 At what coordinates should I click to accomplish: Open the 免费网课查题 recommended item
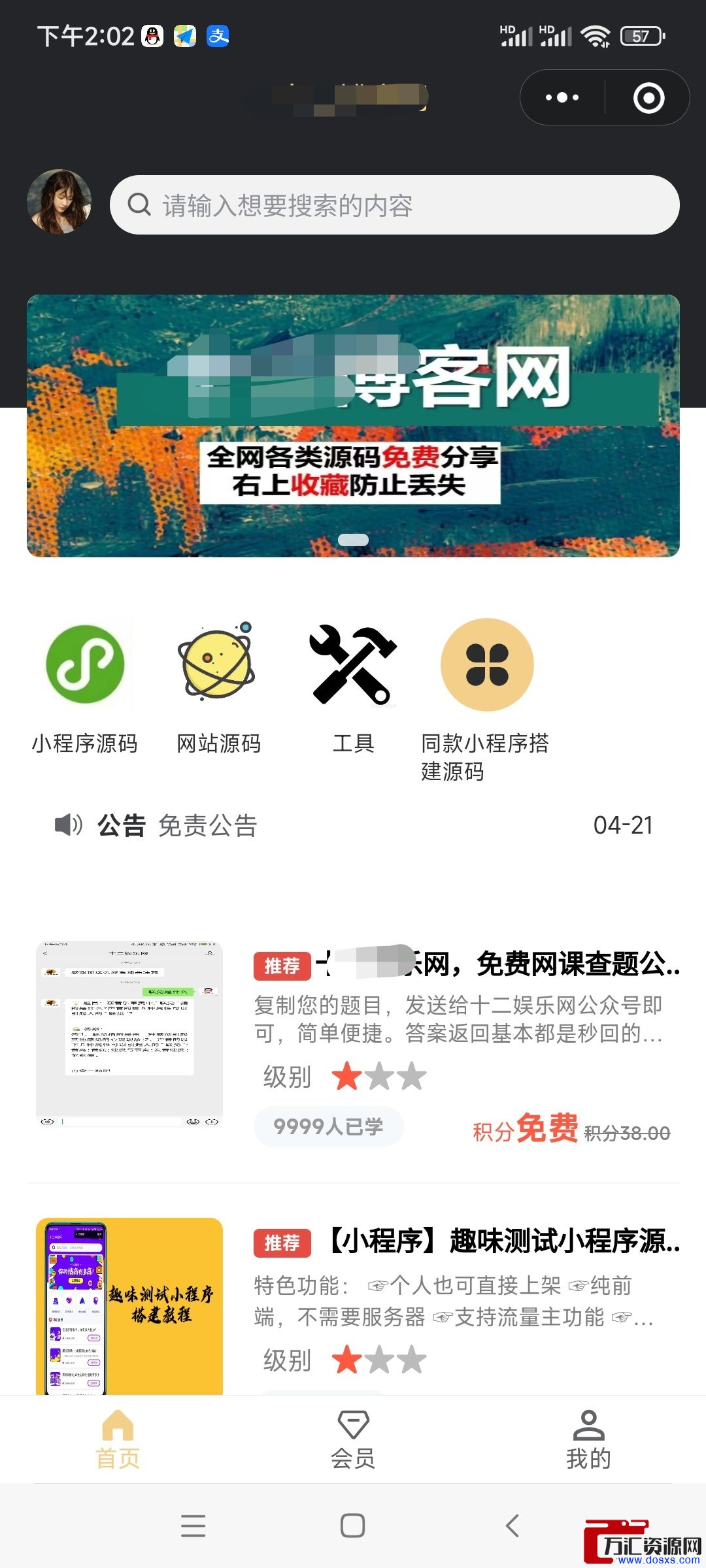tap(465, 964)
